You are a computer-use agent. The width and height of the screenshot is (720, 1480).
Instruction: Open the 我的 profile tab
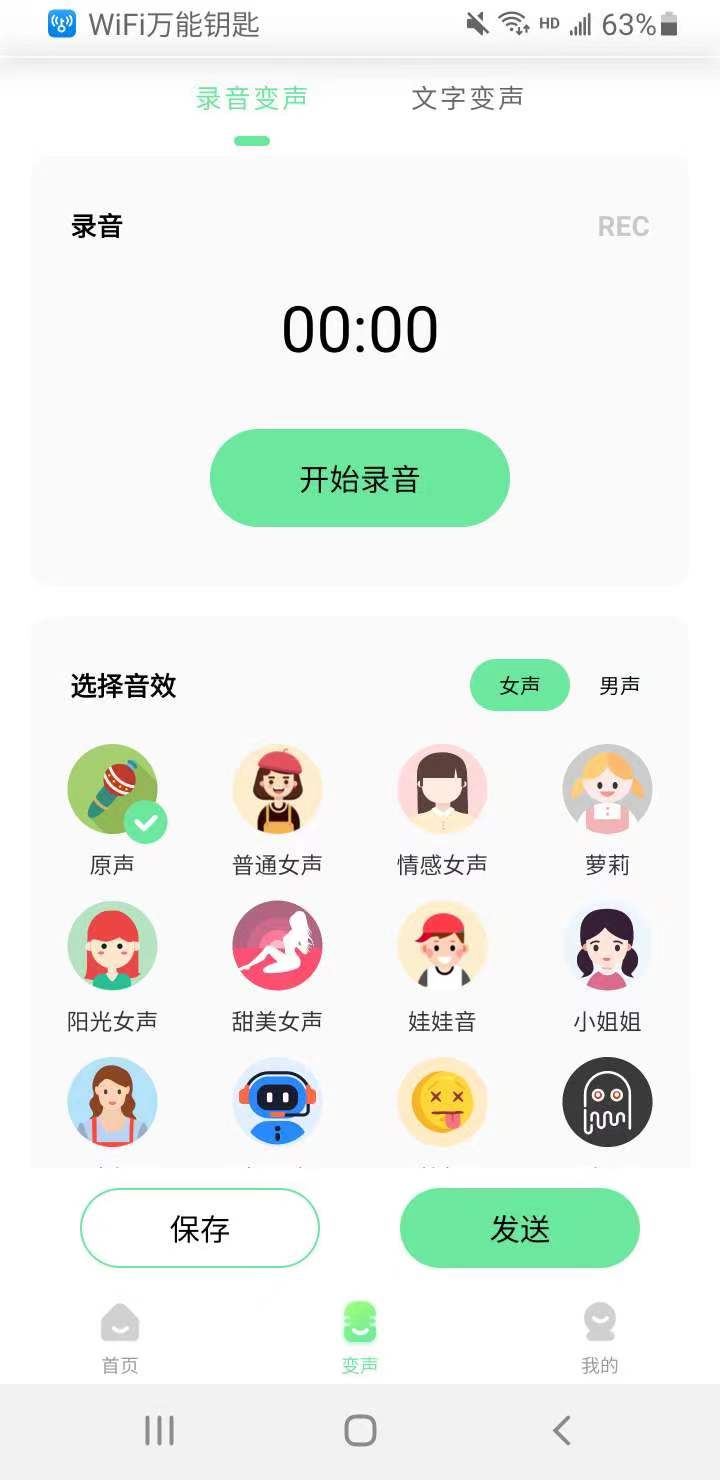tap(600, 1337)
